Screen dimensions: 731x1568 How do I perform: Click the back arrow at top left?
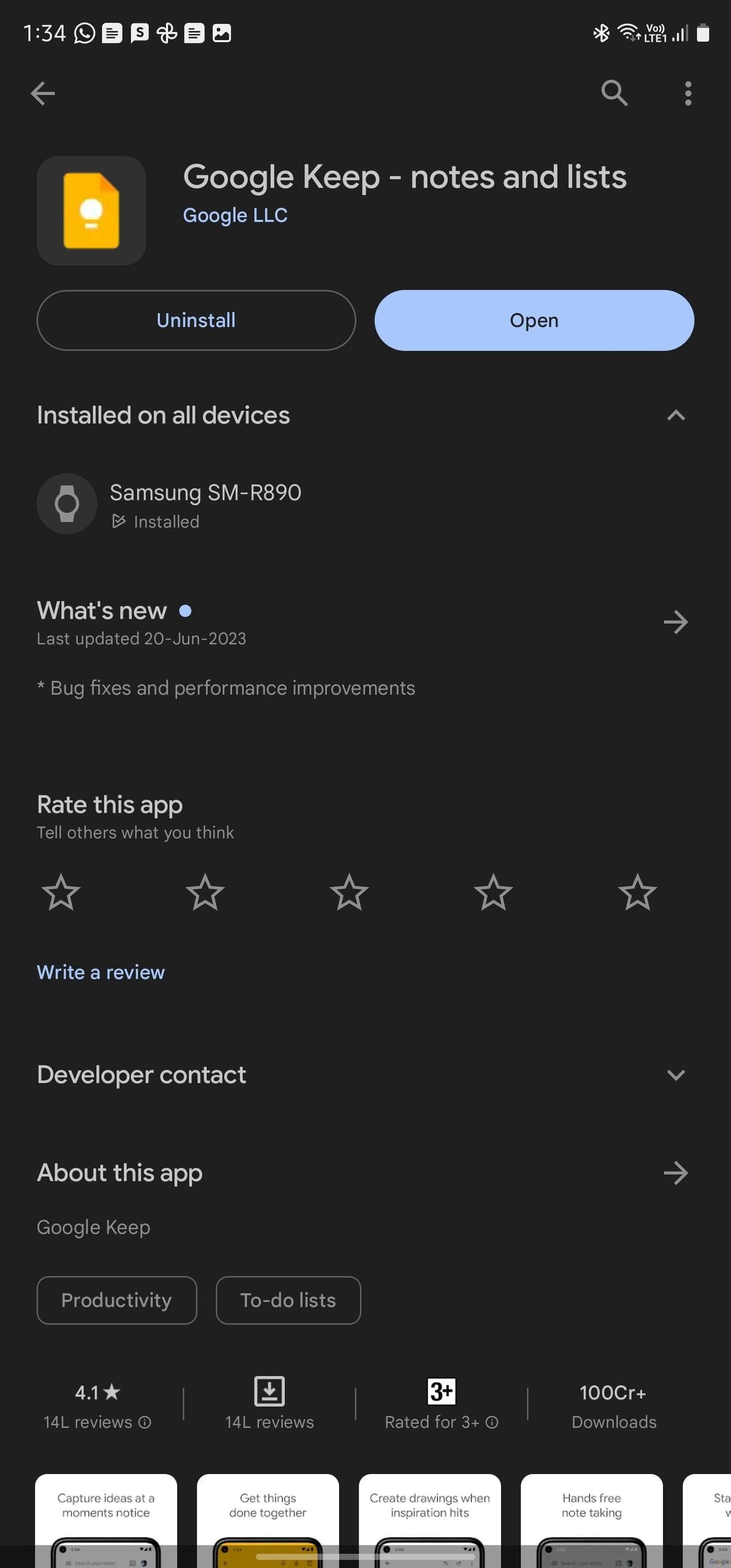click(x=43, y=92)
